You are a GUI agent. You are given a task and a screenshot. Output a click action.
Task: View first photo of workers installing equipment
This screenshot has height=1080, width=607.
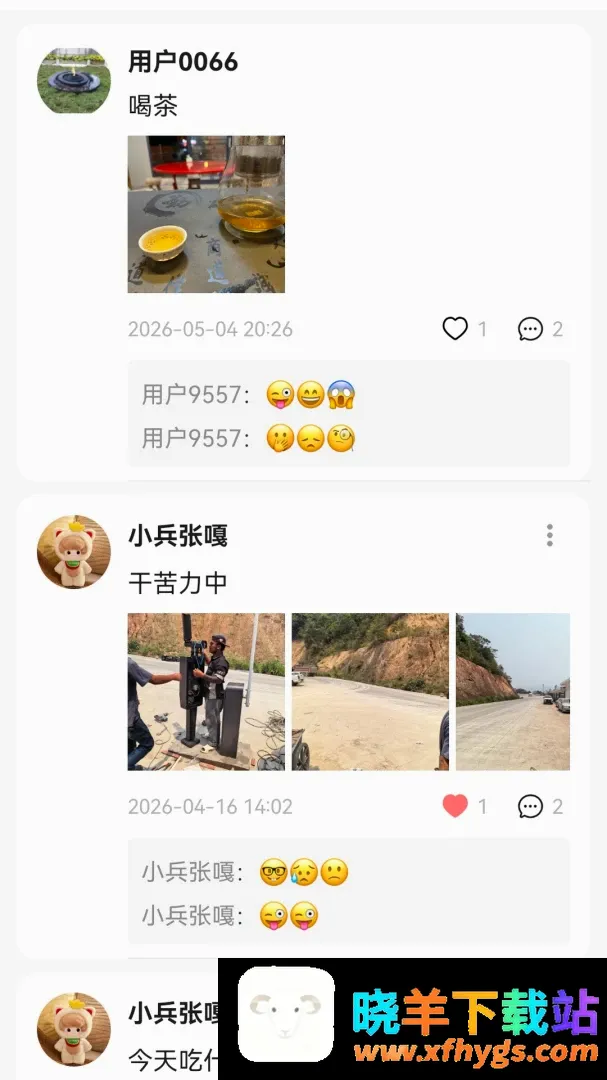coord(206,692)
